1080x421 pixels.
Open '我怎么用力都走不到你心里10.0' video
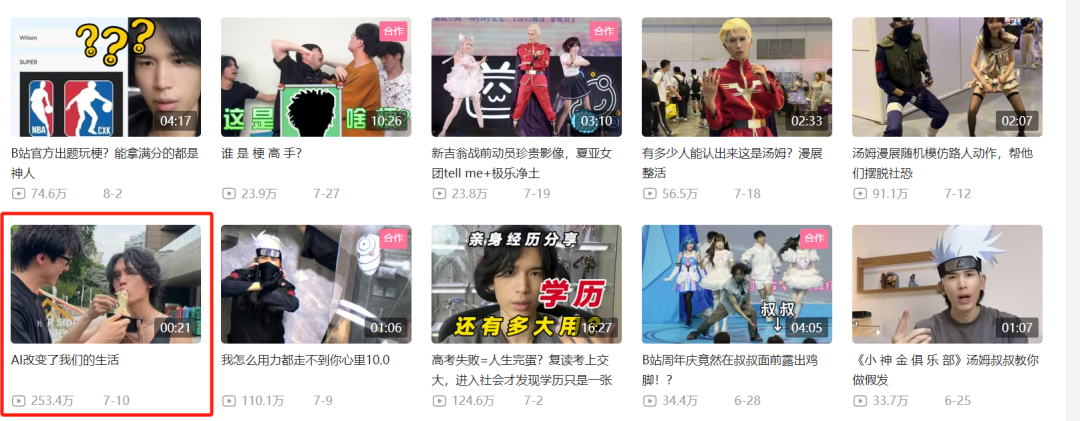[x=315, y=284]
